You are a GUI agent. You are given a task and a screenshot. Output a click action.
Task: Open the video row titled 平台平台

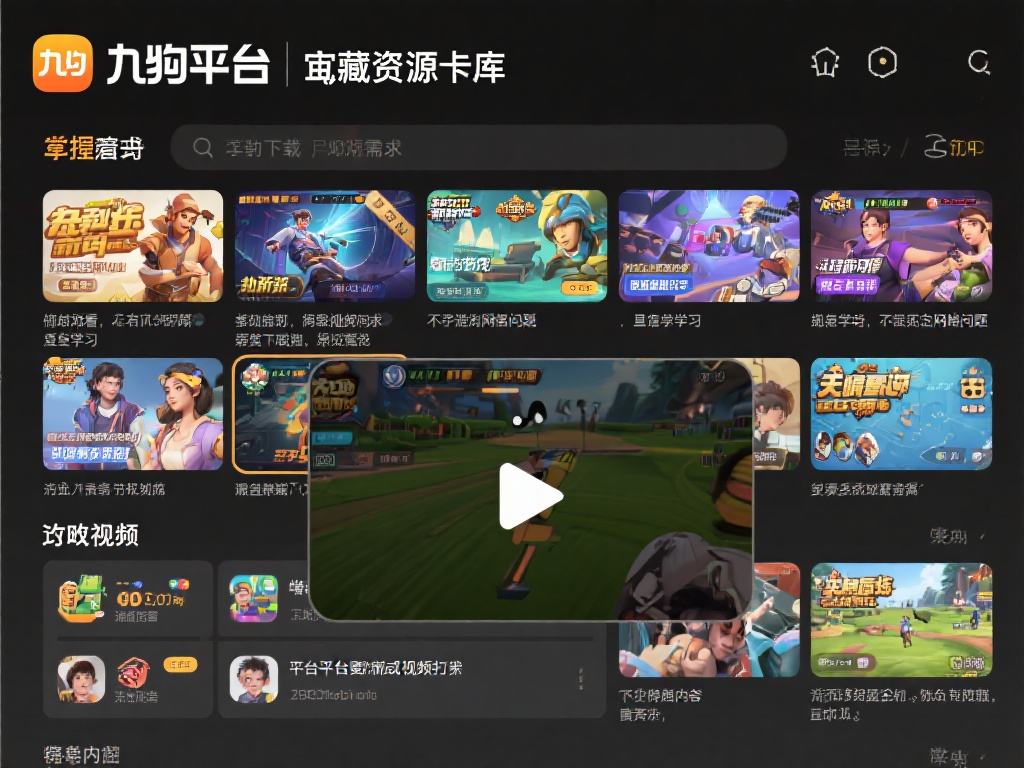pyautogui.click(x=400, y=679)
